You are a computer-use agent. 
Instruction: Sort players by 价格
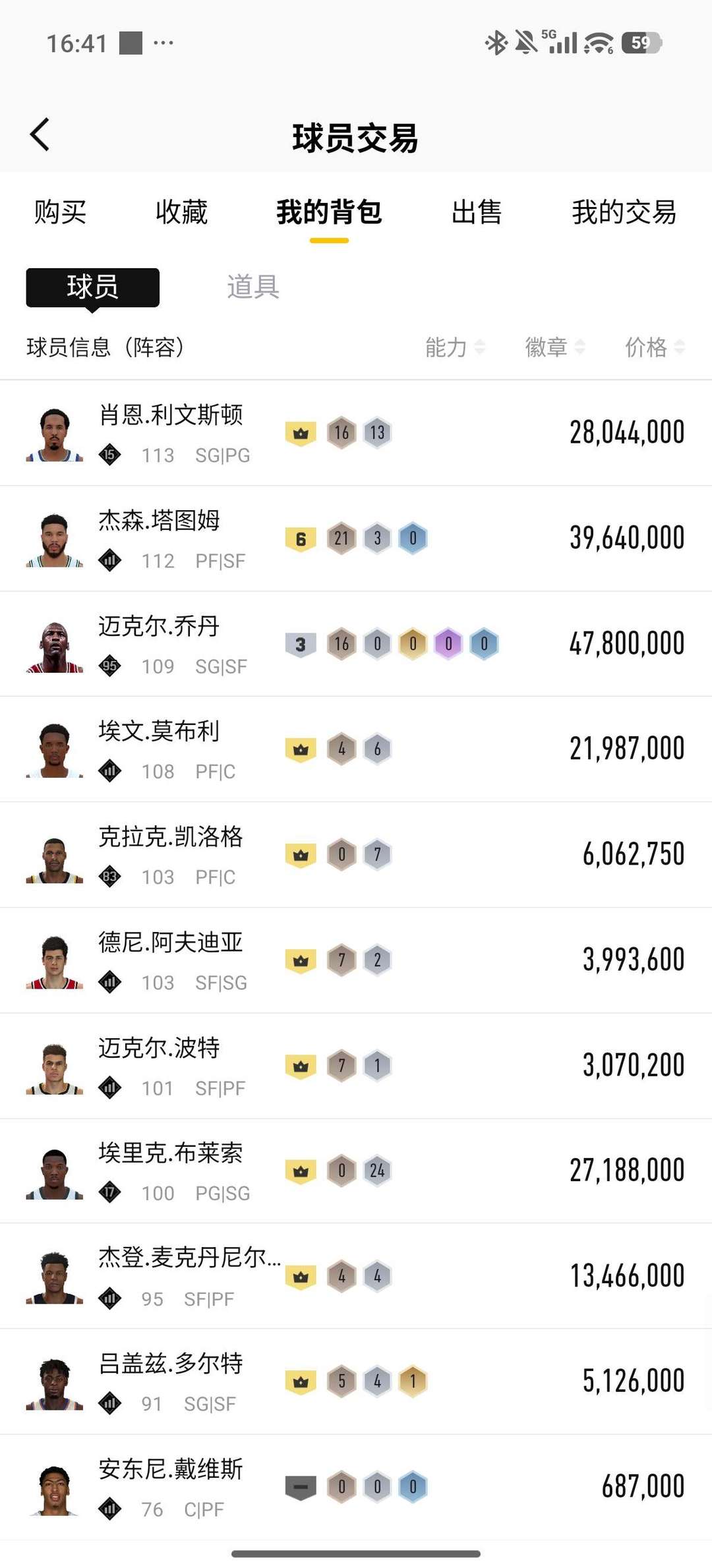[x=655, y=347]
